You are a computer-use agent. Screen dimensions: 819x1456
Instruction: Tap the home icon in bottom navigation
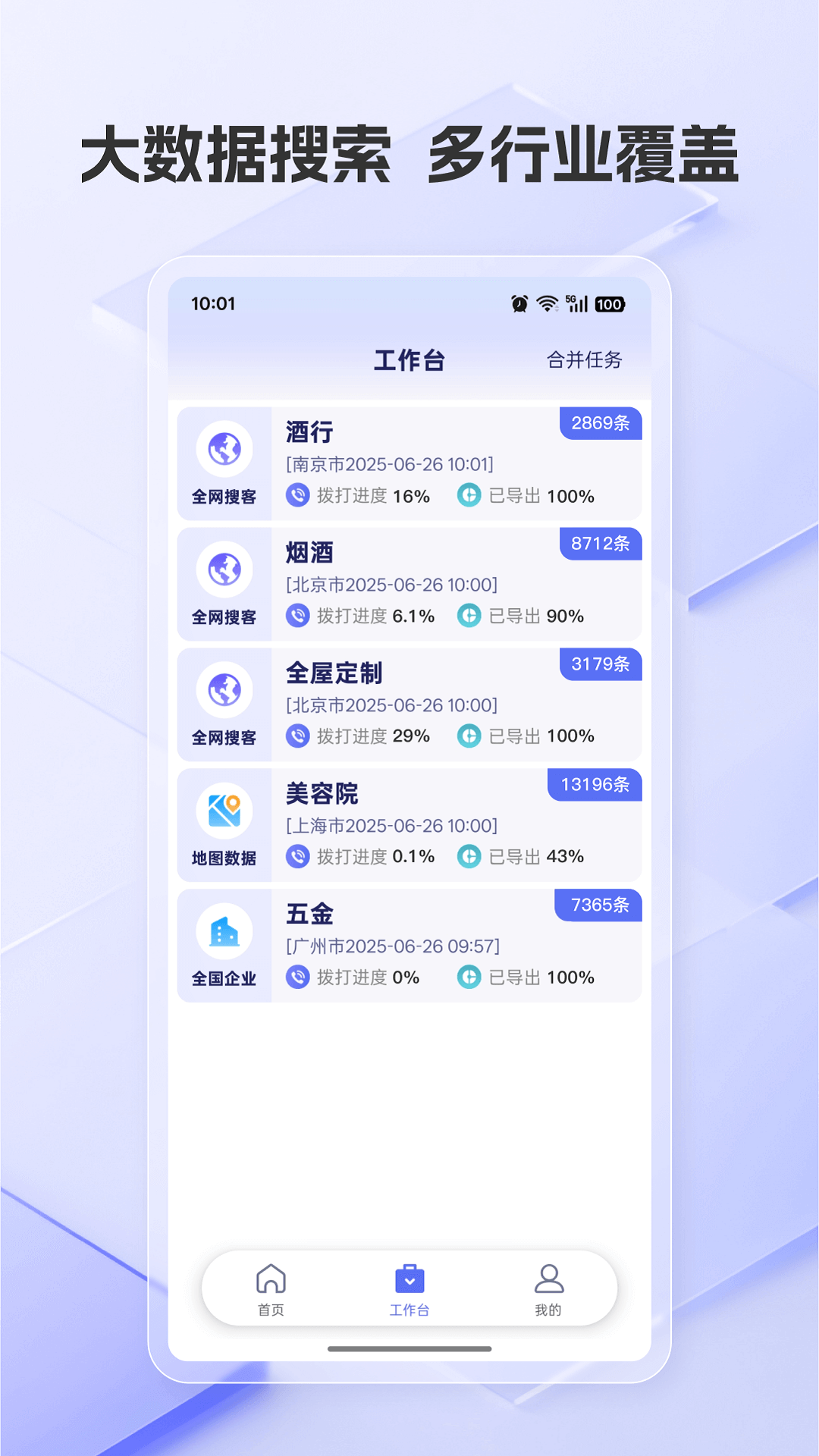pos(271,1278)
